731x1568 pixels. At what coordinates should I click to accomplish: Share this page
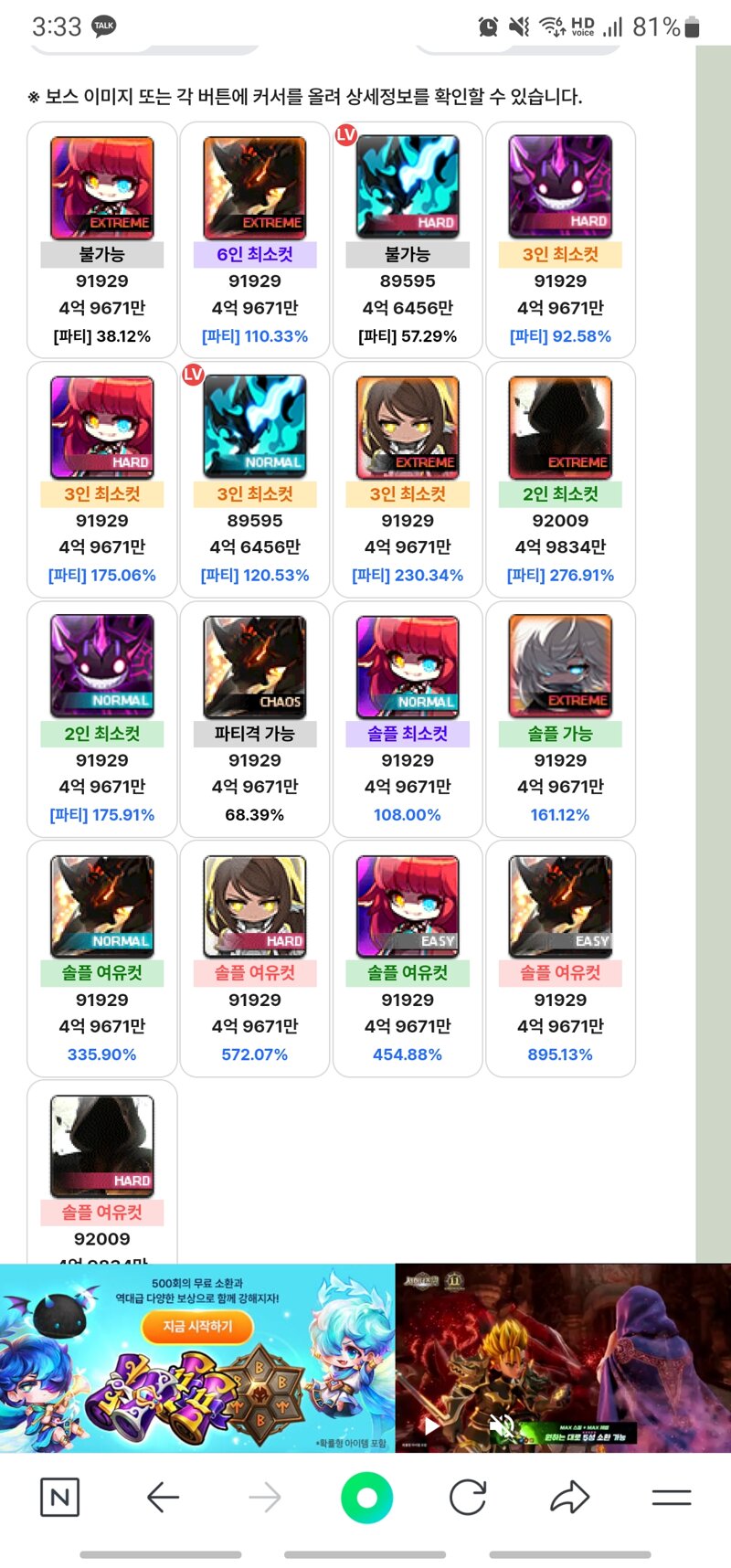(570, 1497)
